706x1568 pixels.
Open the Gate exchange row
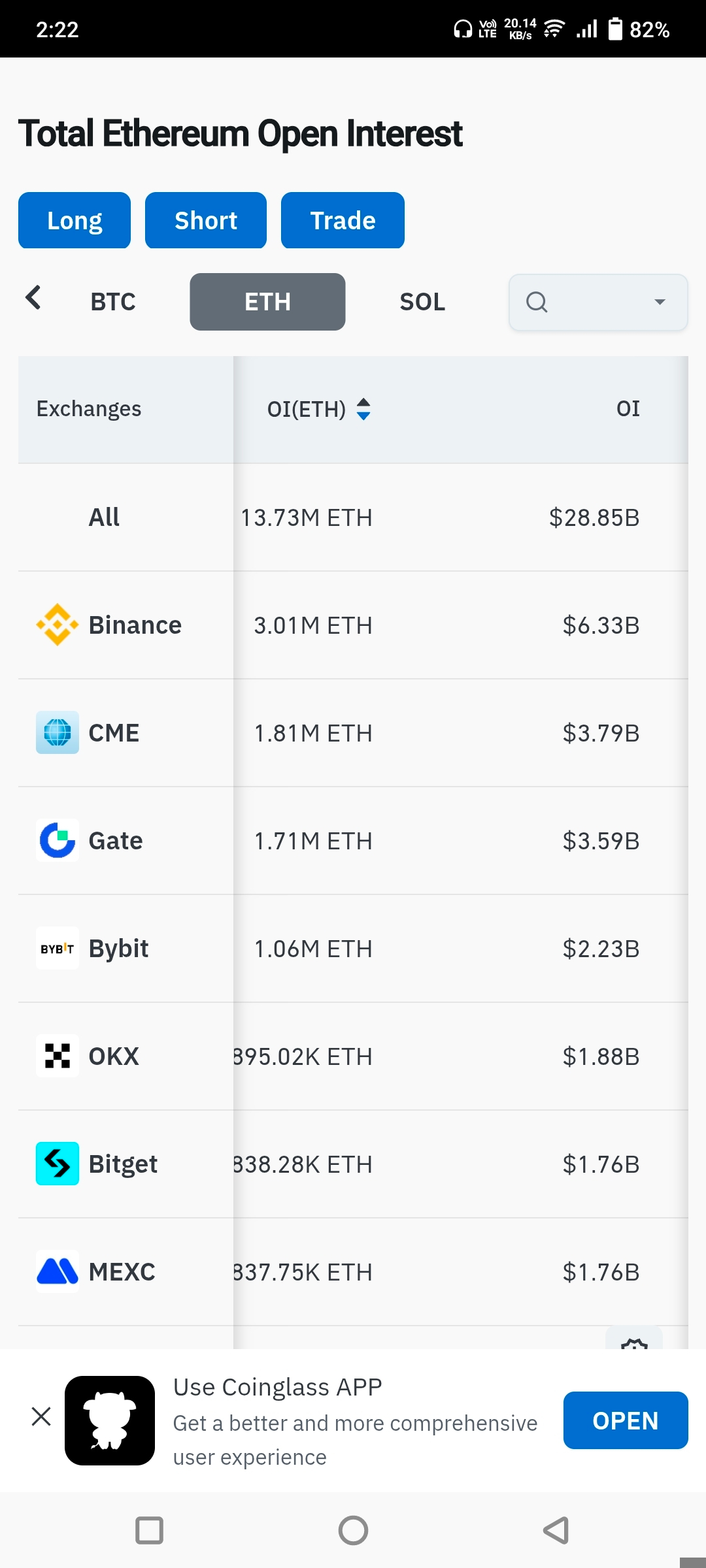[x=115, y=841]
